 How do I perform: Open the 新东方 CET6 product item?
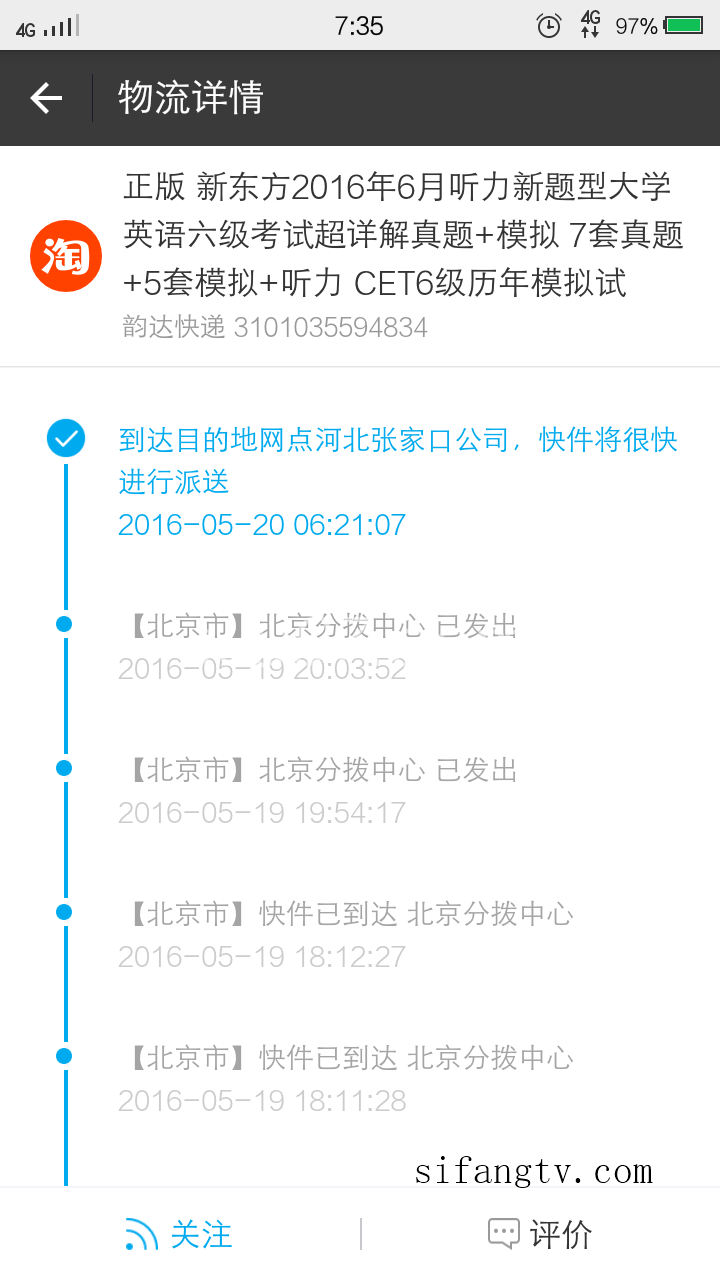(x=360, y=257)
